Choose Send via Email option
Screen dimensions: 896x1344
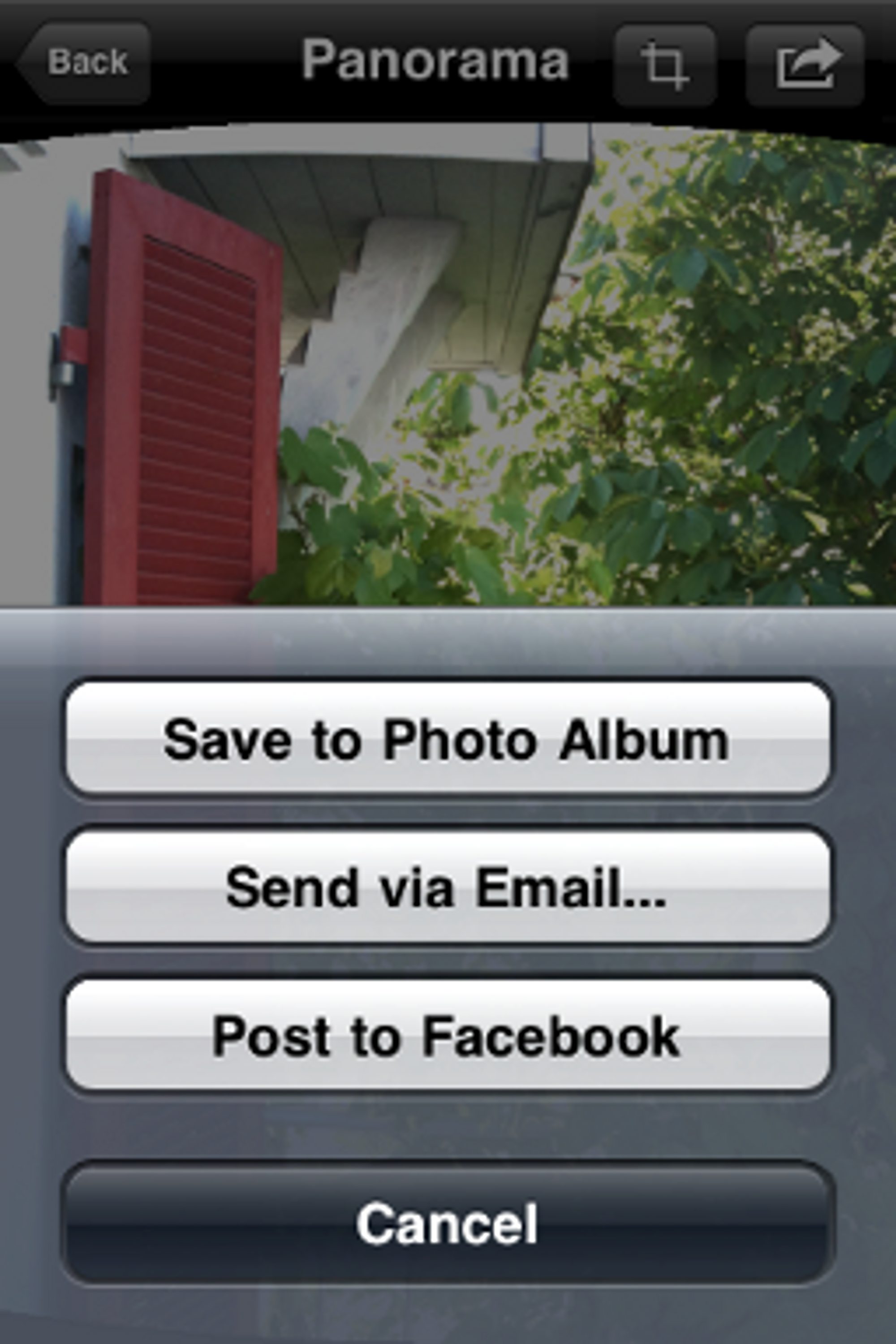[x=448, y=887]
